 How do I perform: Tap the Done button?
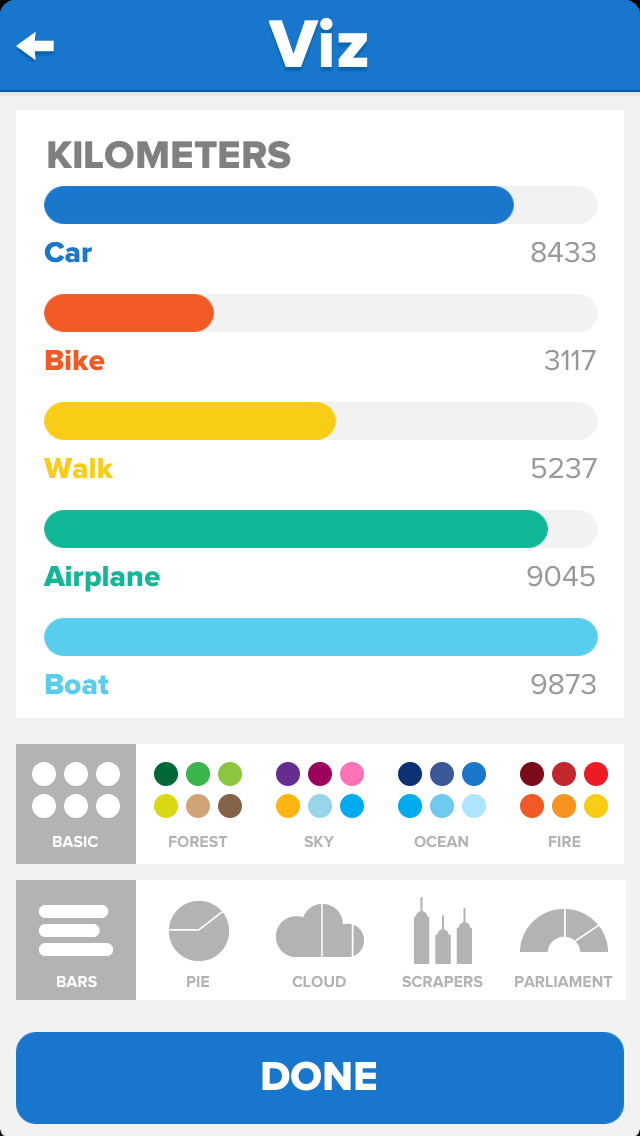coord(320,1077)
